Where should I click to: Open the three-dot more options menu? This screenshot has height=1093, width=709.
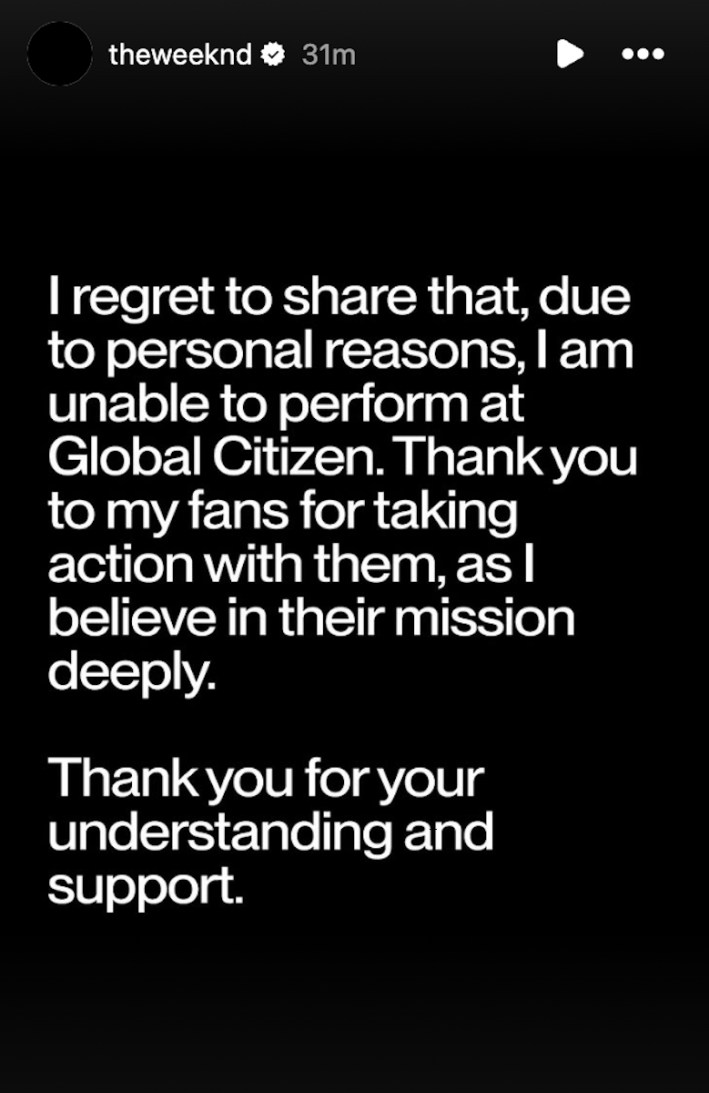642,54
